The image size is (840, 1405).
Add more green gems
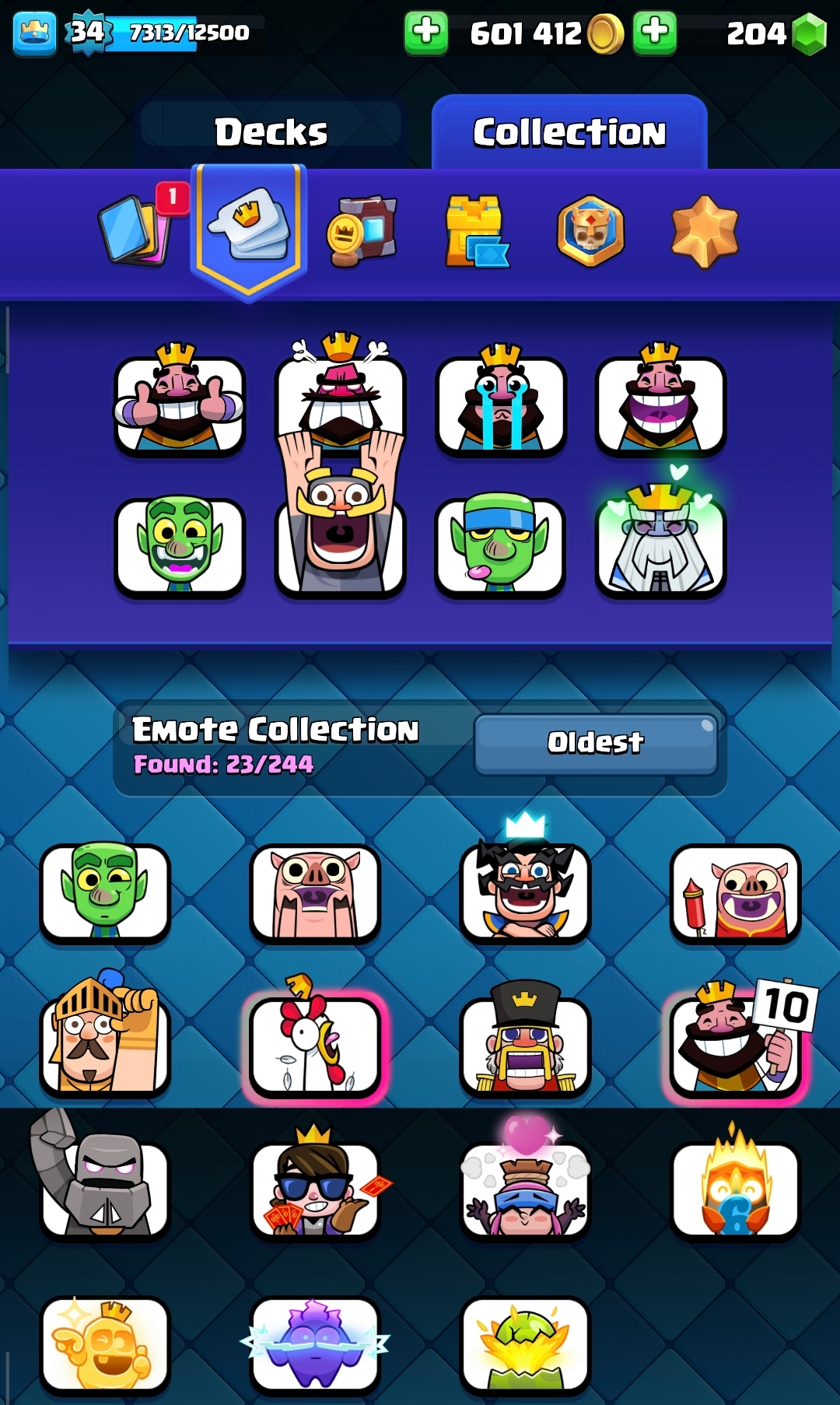pos(655,33)
